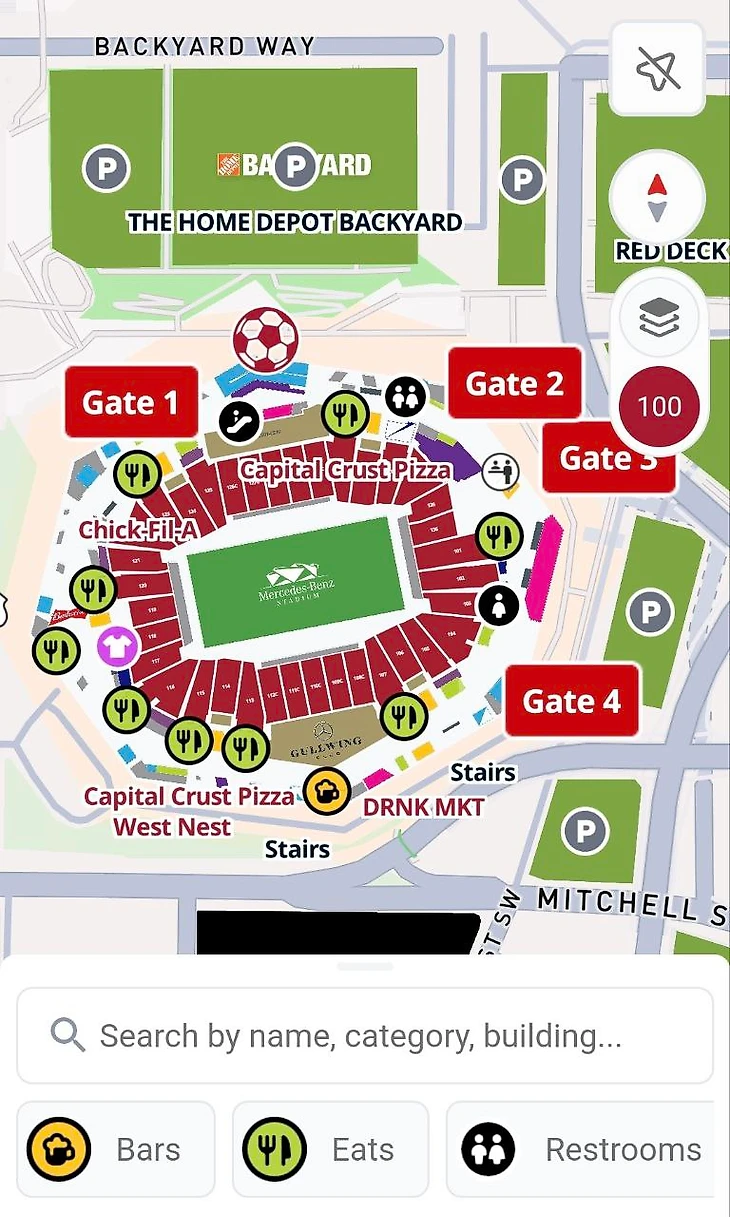Reset map orientation with the compass
Viewport: 730px width, 1217px height.
click(657, 198)
